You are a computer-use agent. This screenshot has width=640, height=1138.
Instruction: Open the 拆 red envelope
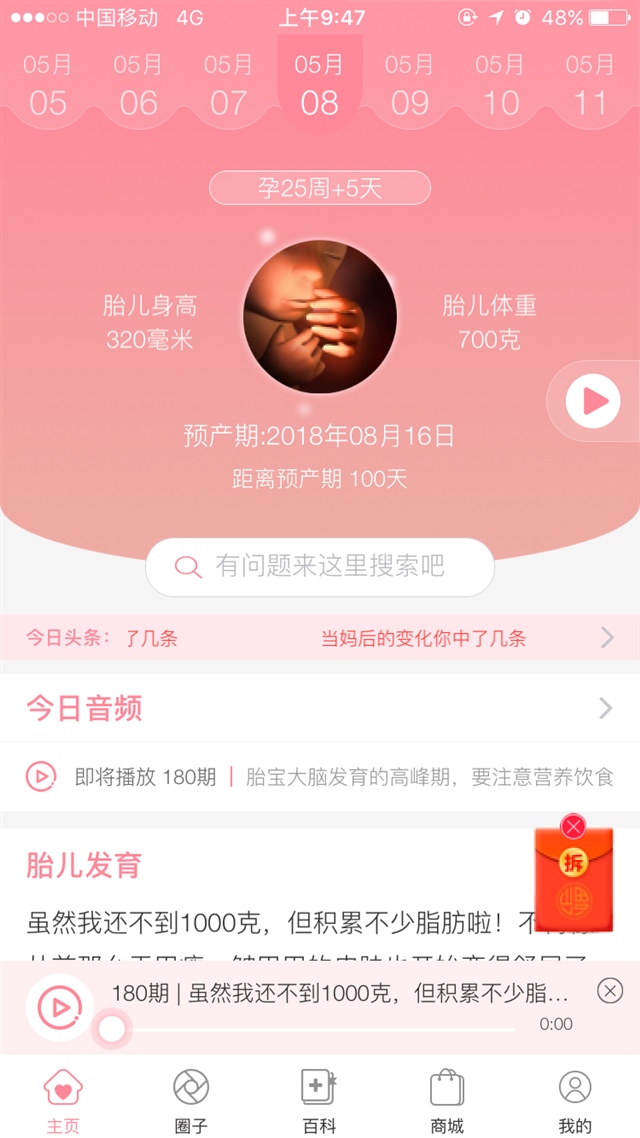point(574,880)
